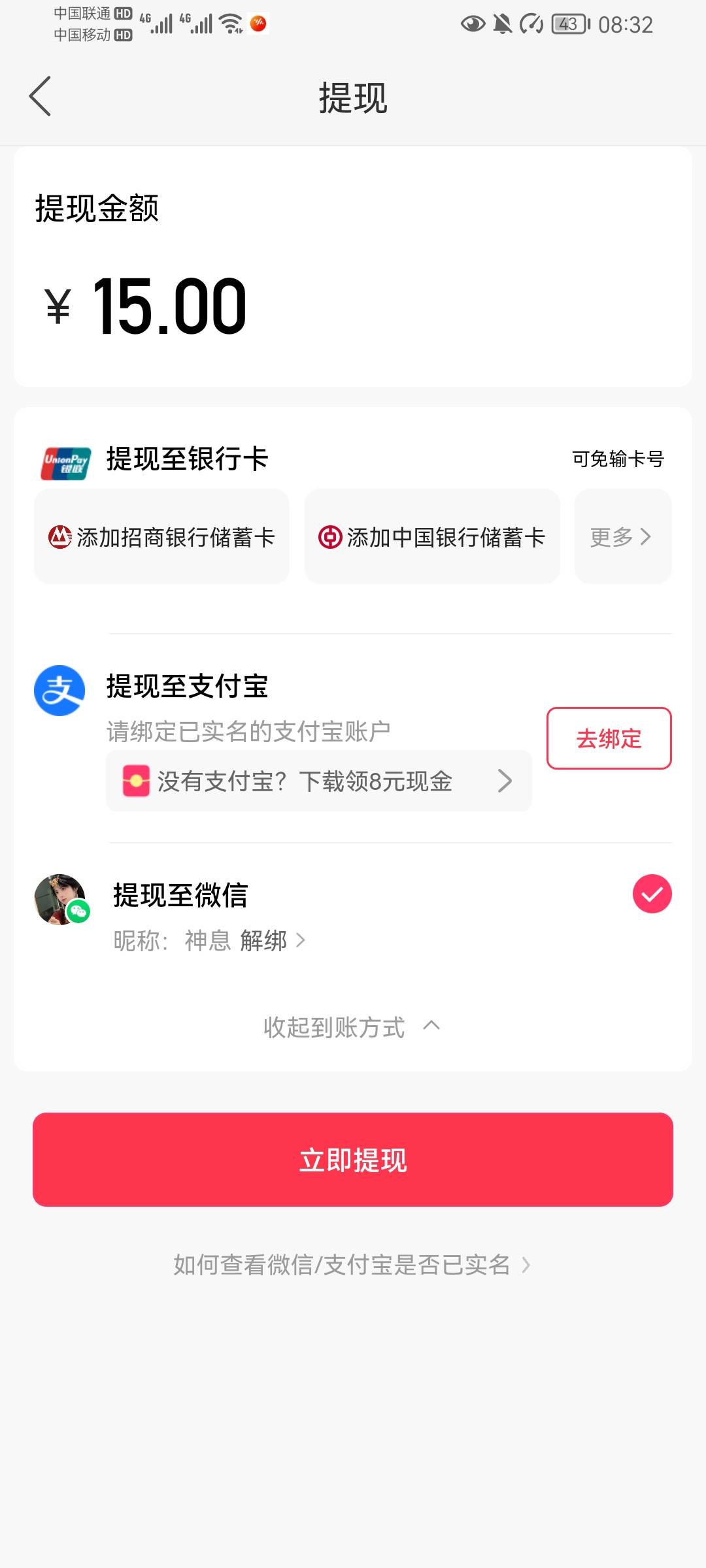Add a 中国银行 savings card
Viewport: 706px width, 1568px height.
pyautogui.click(x=432, y=537)
